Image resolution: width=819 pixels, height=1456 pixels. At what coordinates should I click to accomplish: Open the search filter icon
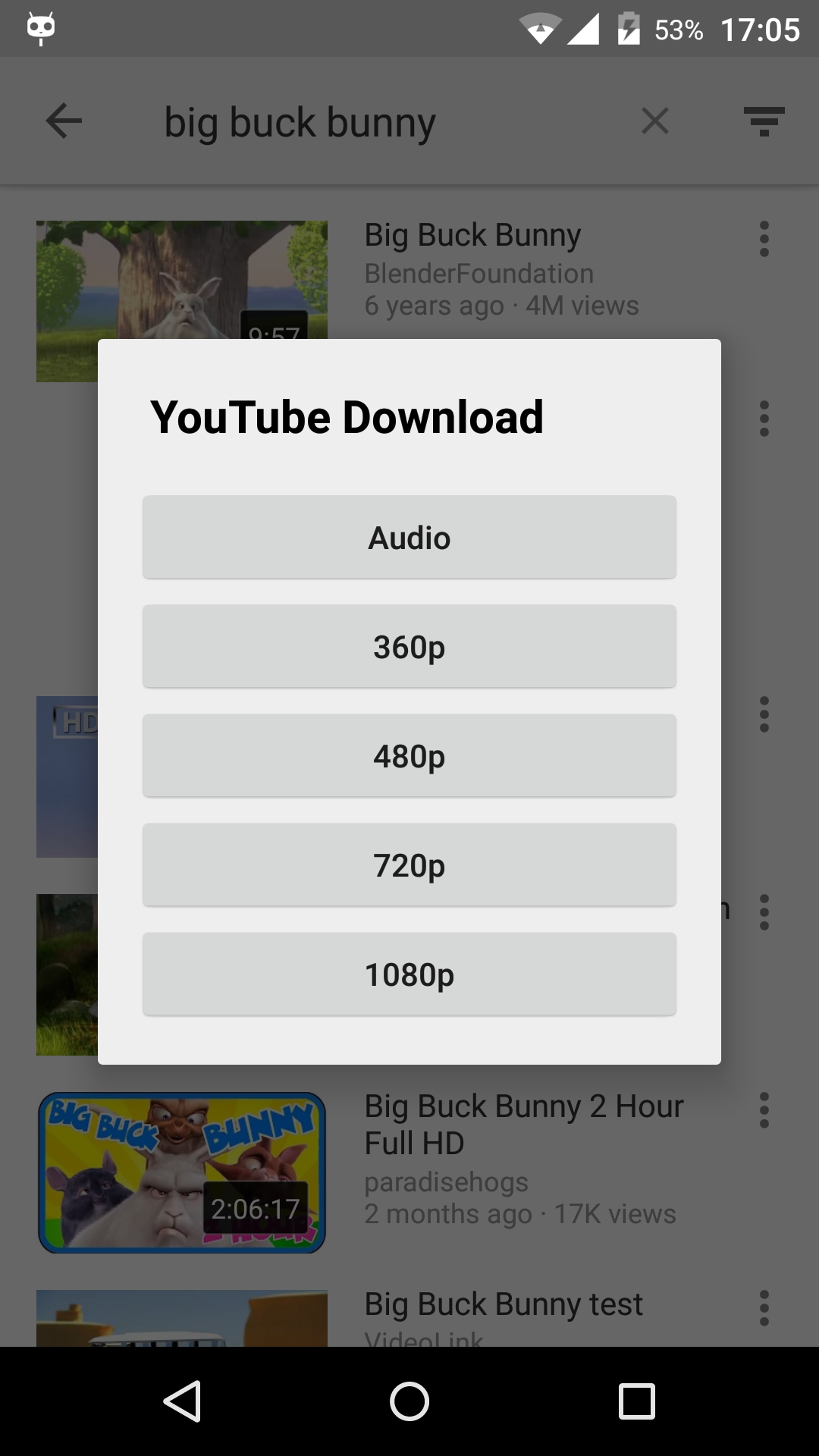pos(764,121)
